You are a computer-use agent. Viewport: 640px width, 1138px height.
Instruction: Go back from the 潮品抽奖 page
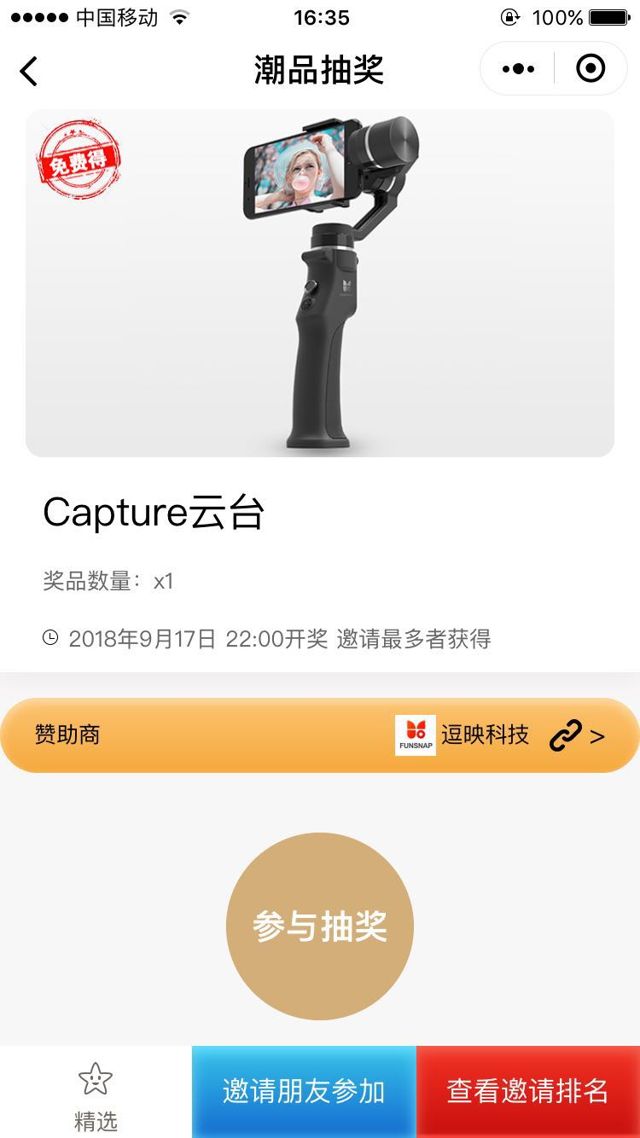[29, 70]
